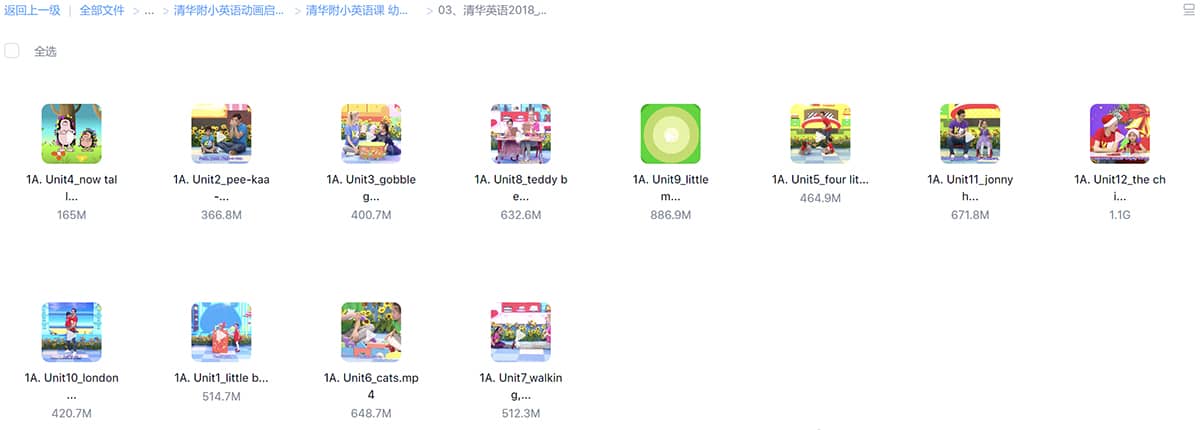Screen dimensions: 1200x430
Task: Open the 清华附小英语动画启... breadcrumb folder
Action: (228, 10)
